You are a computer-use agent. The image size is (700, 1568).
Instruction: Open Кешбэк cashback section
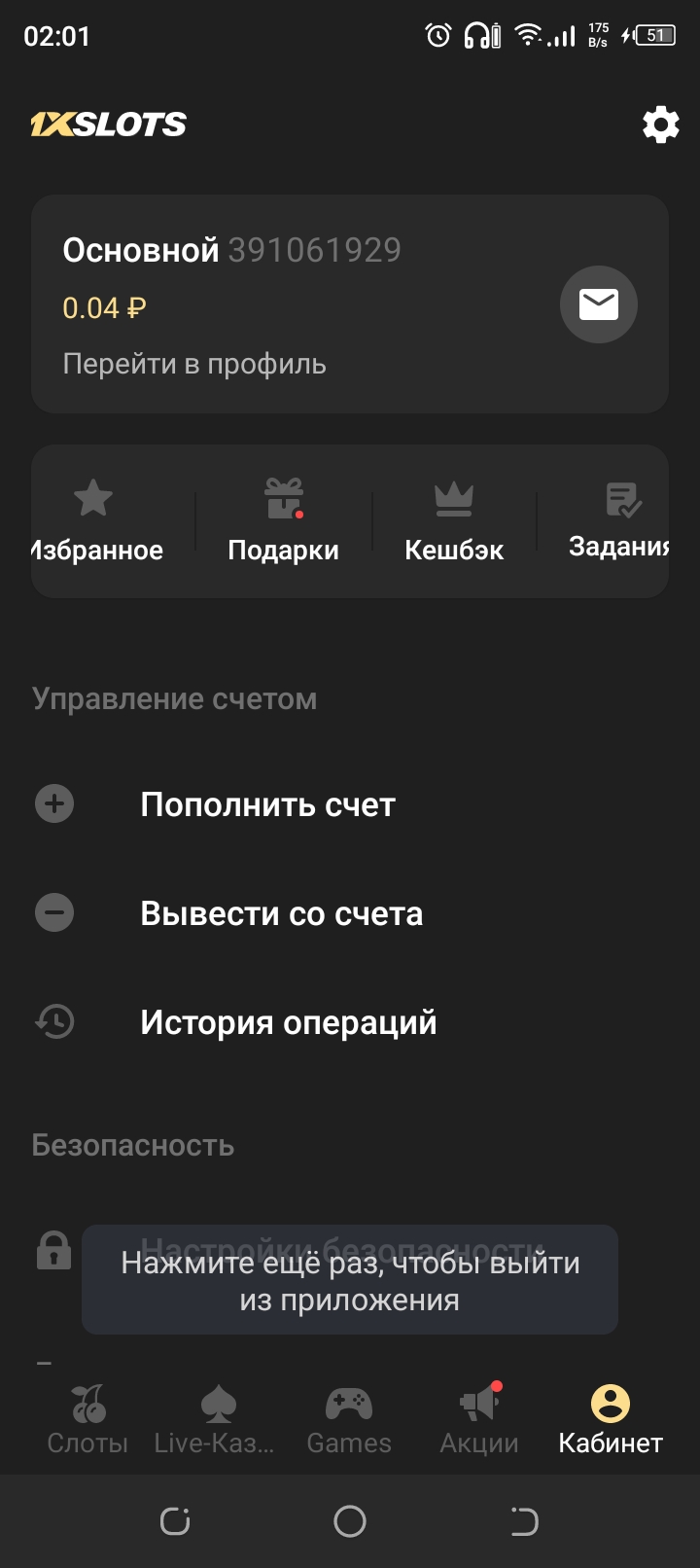click(454, 521)
